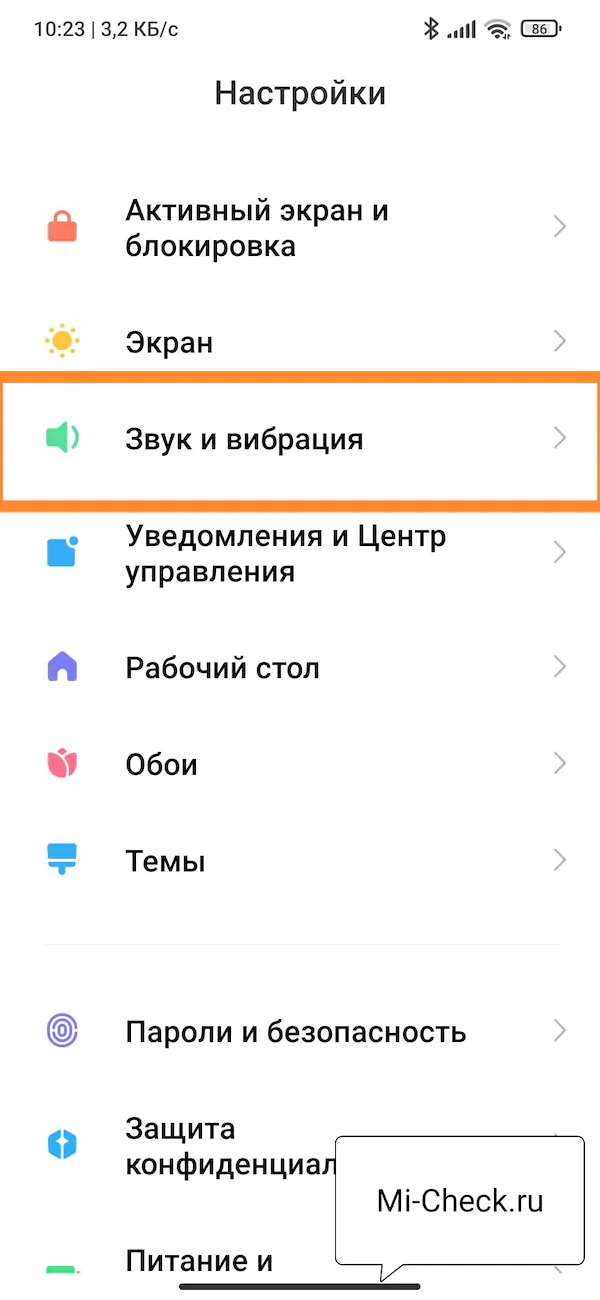Open the Обои wallpaper settings
This screenshot has width=600, height=1300.
300,764
